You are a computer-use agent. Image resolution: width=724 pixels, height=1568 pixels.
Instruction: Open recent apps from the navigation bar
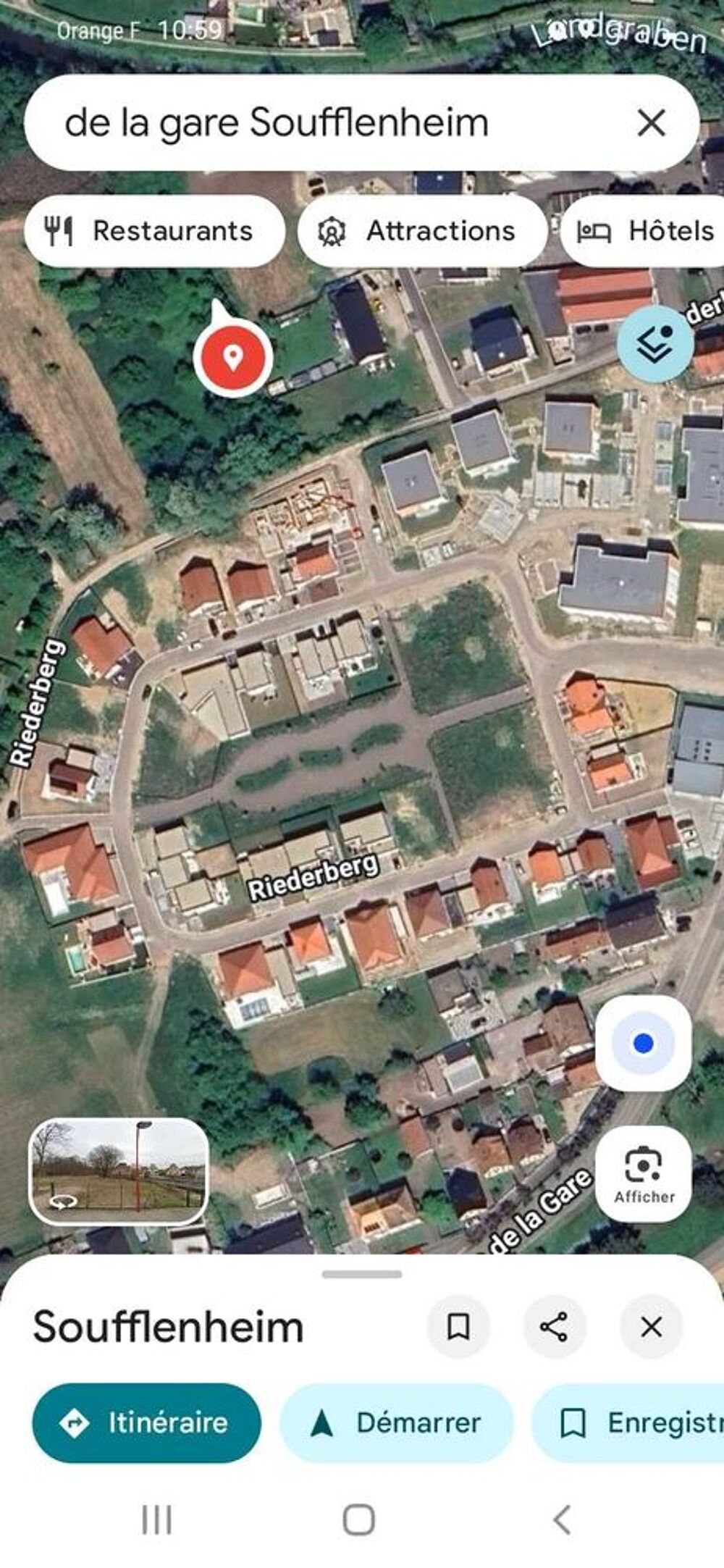coord(156,1519)
